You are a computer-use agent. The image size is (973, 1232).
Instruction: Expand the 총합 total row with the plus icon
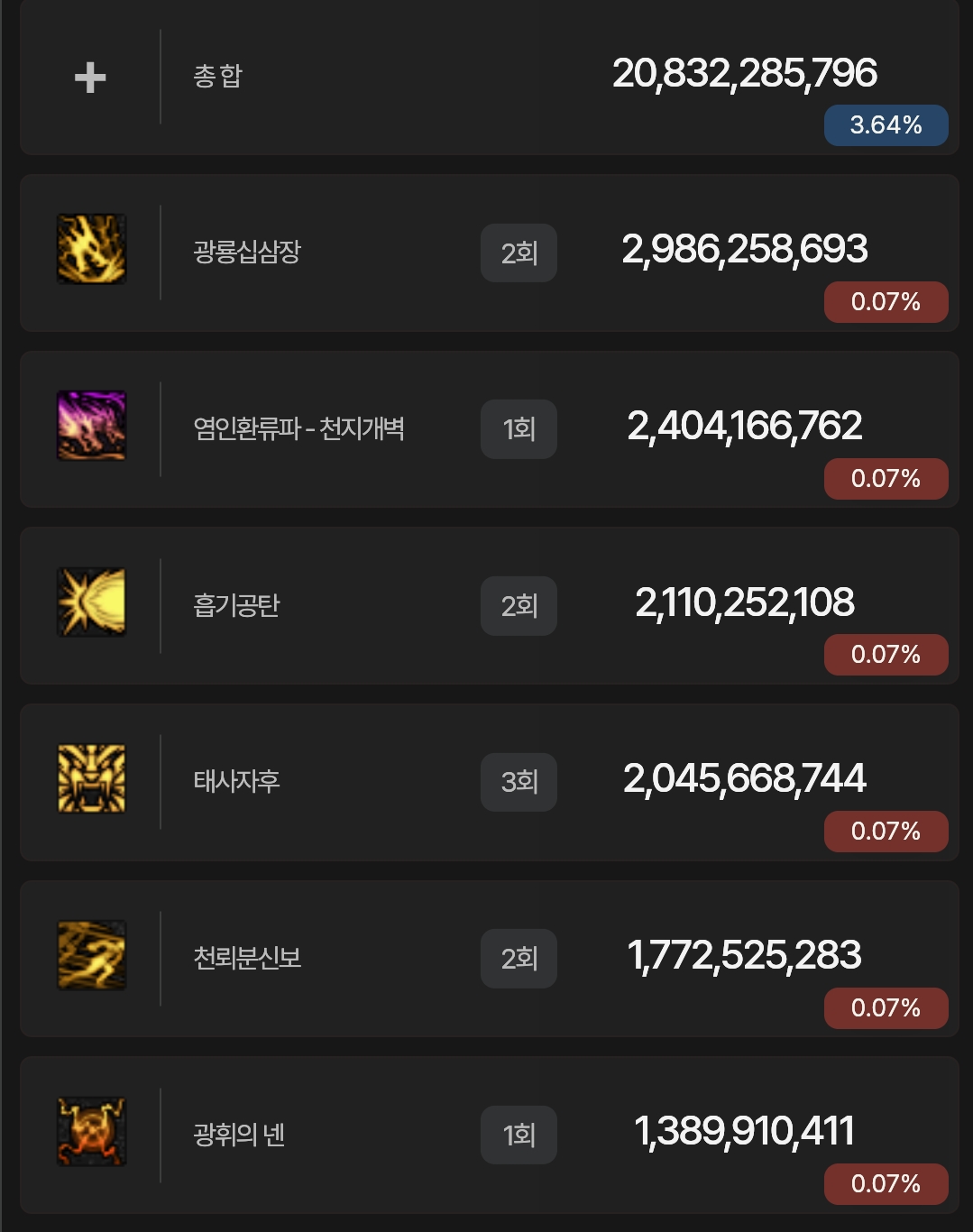[90, 78]
